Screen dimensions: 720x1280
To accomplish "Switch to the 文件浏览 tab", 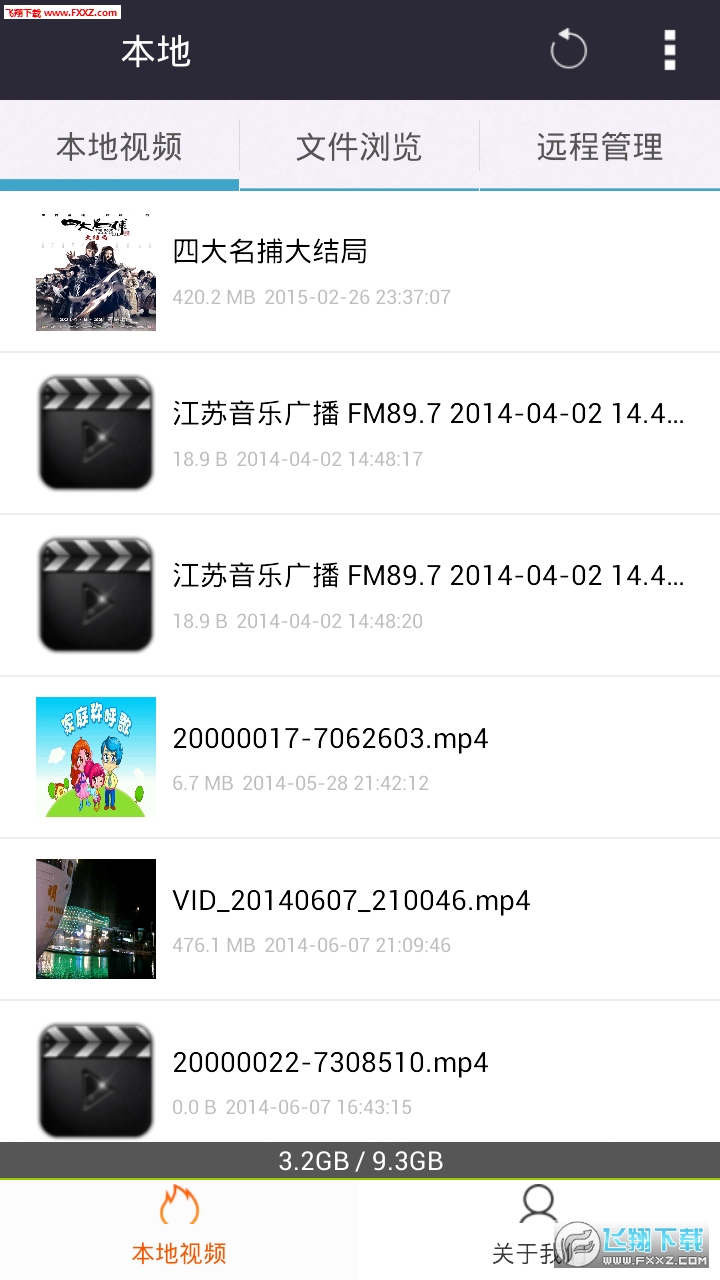I will [x=359, y=147].
